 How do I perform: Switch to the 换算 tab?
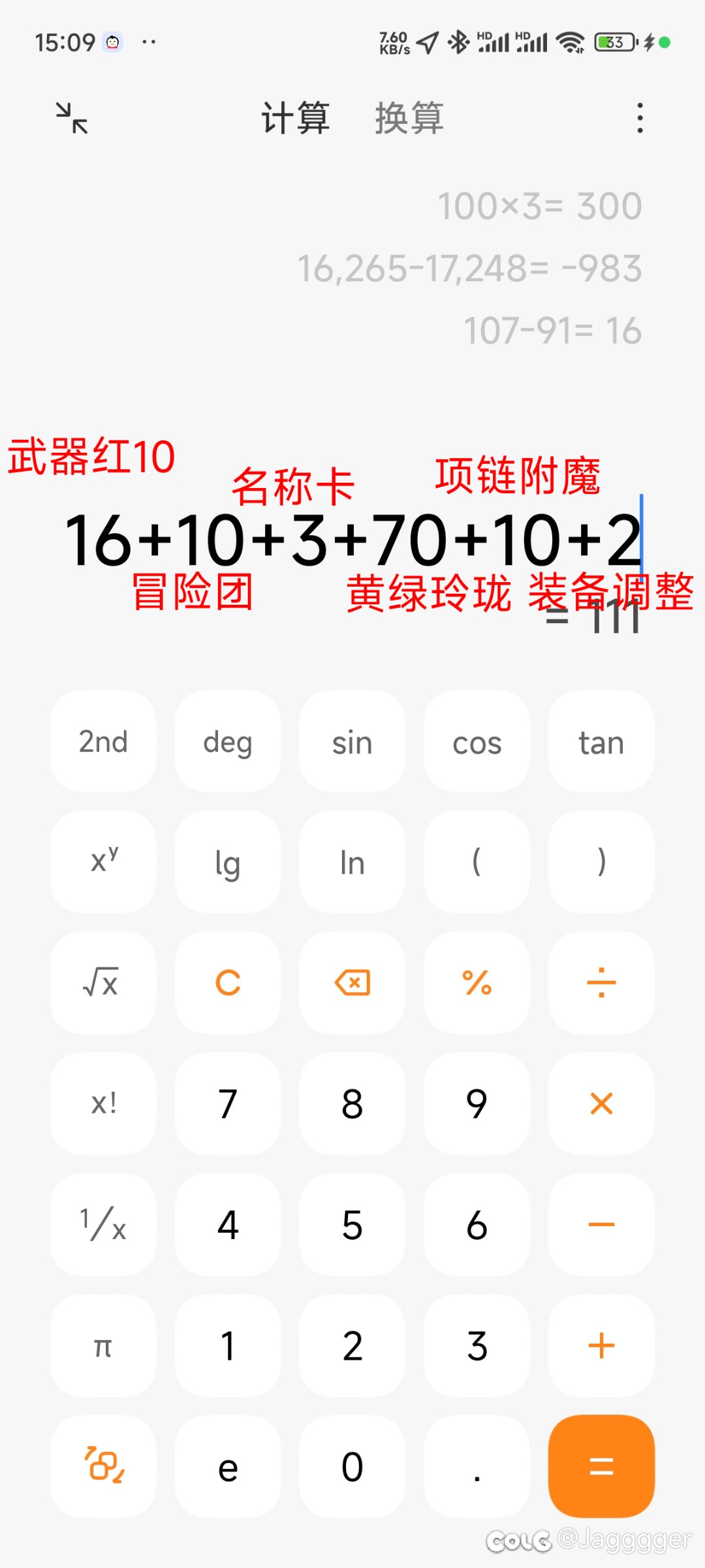[409, 118]
